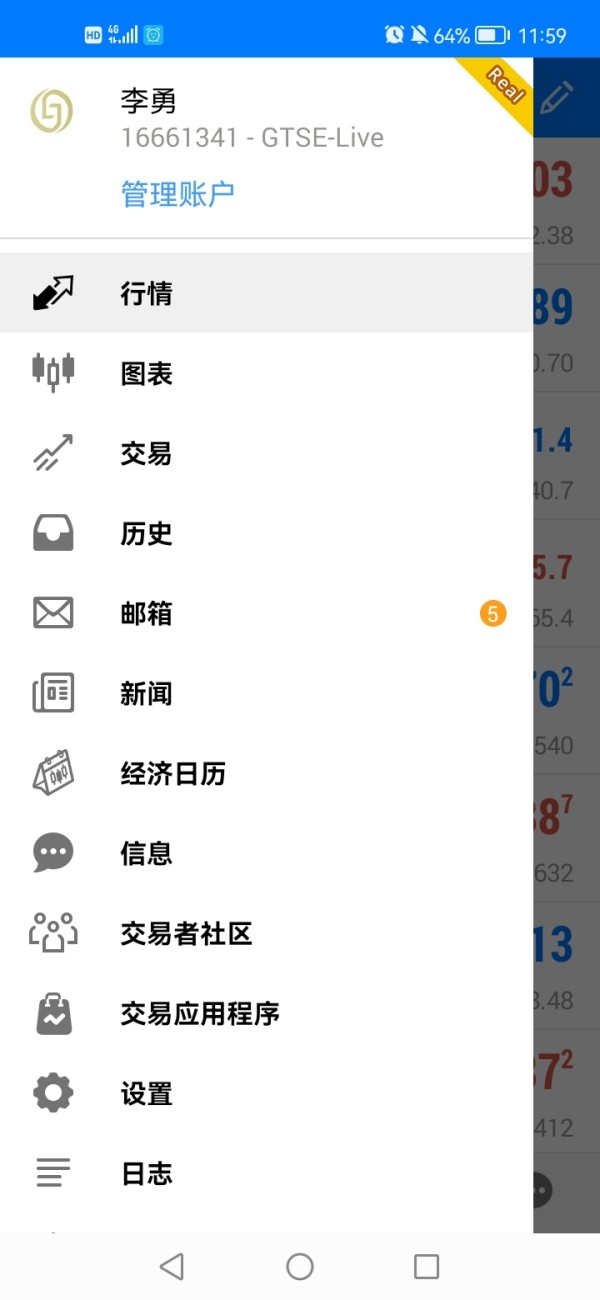Image resolution: width=600 pixels, height=1300 pixels.
Task: Open the 日志 entry
Action: (x=266, y=1173)
